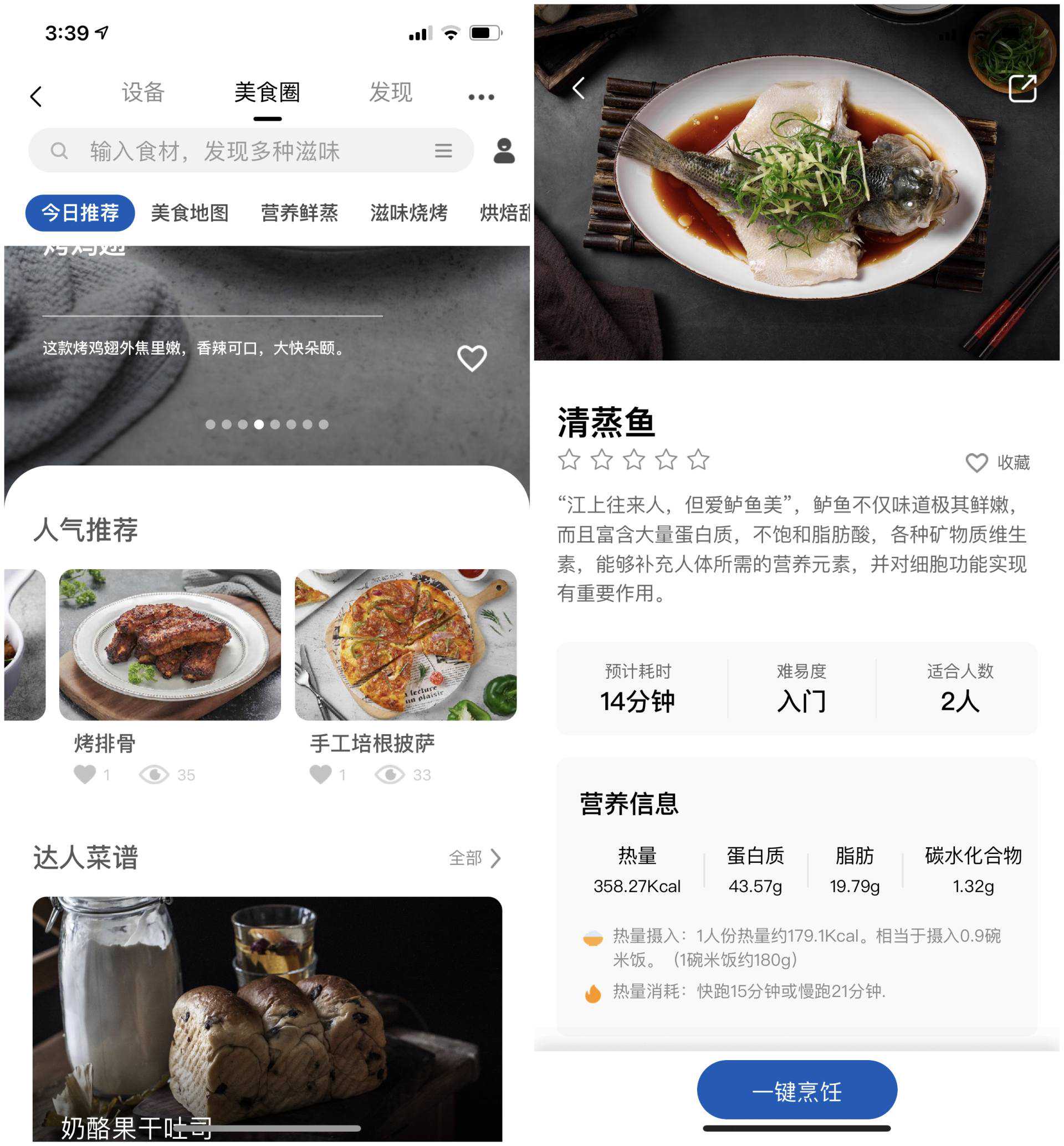Image resolution: width=1064 pixels, height=1146 pixels.
Task: Open the list filter icon in search bar
Action: coord(443,151)
